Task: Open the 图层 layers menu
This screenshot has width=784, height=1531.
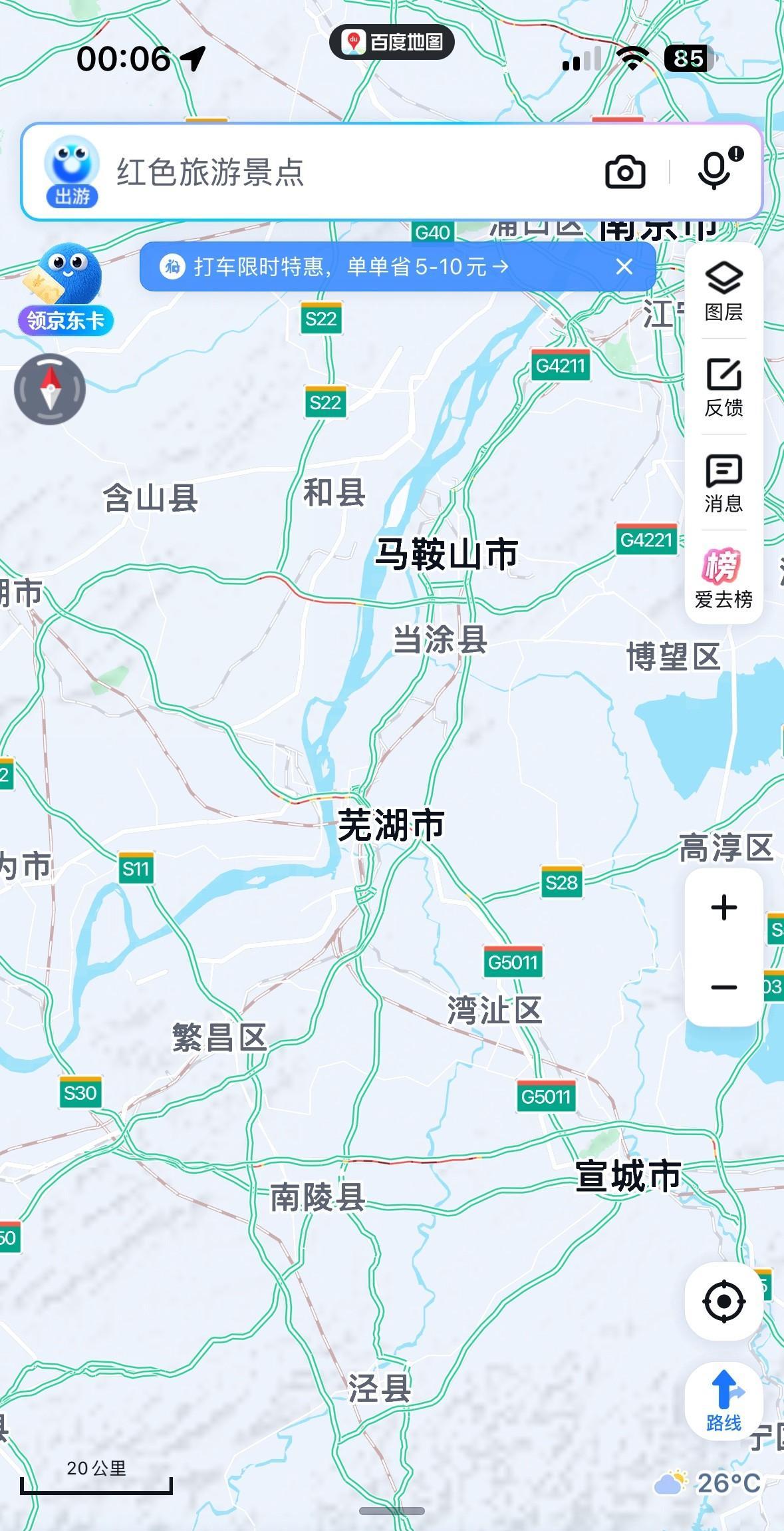Action: (723, 292)
